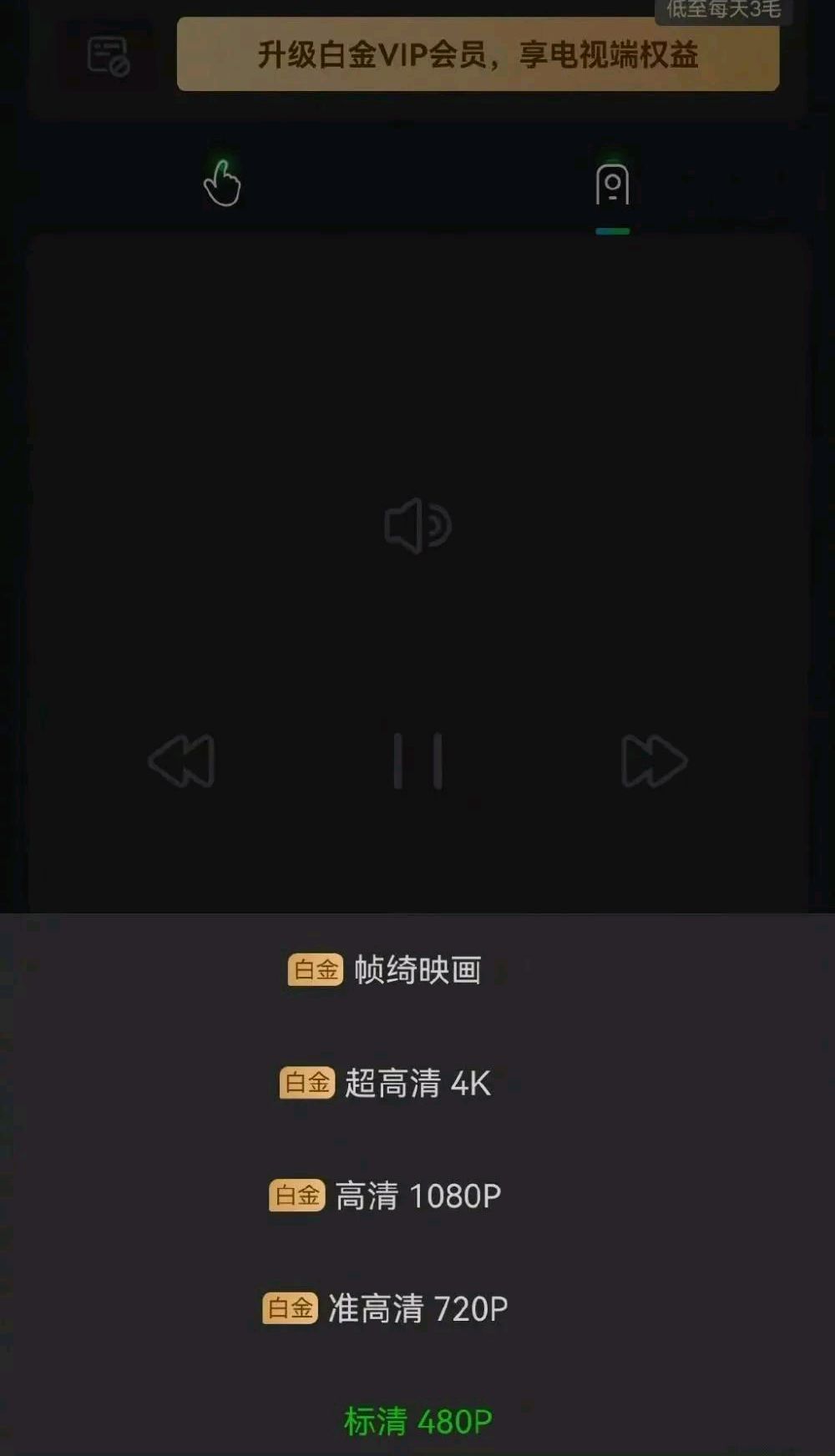Click the 白金 badge beside 高清 1080P

coord(296,1196)
